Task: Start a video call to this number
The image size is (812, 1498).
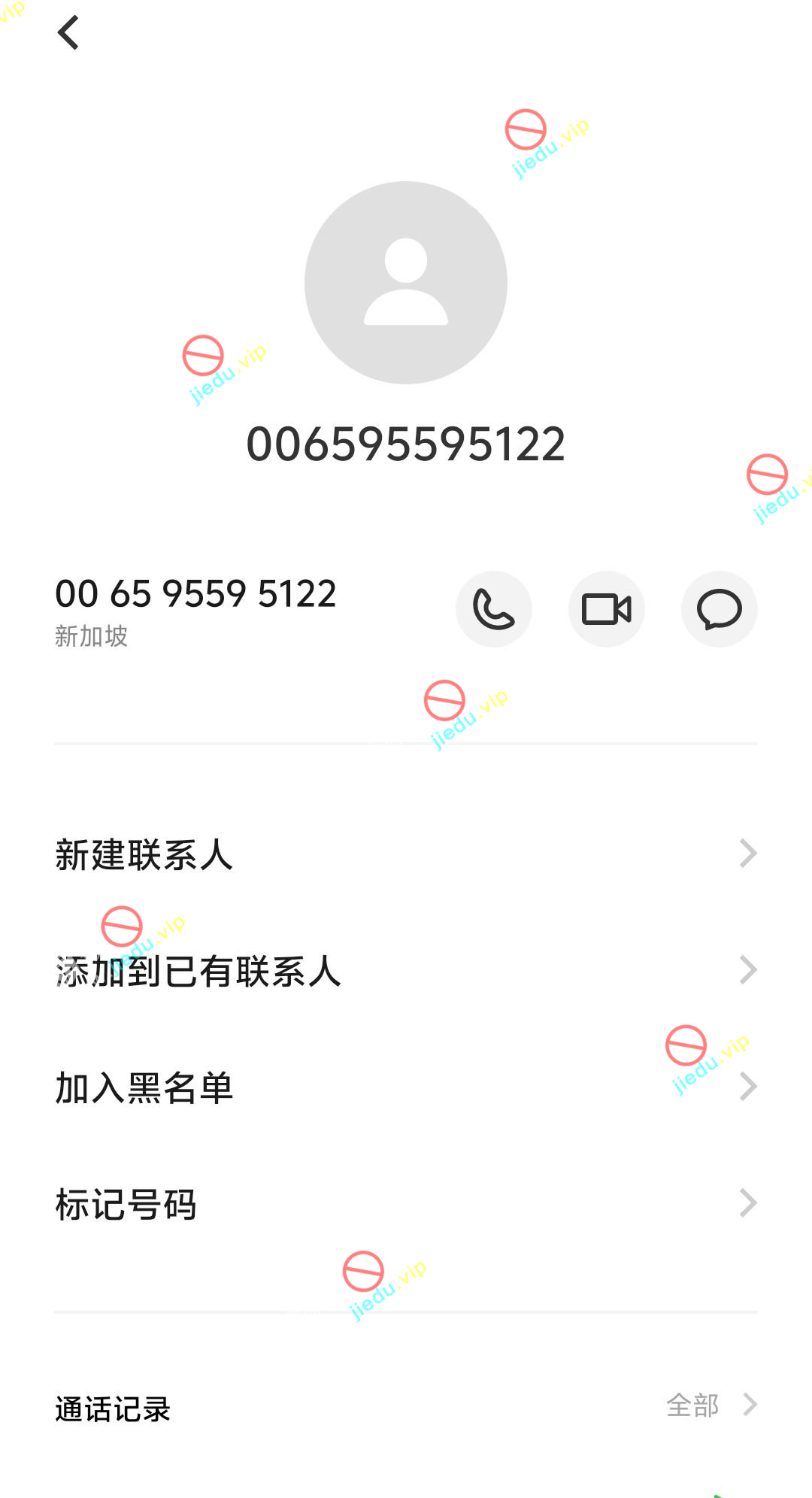Action: click(607, 609)
